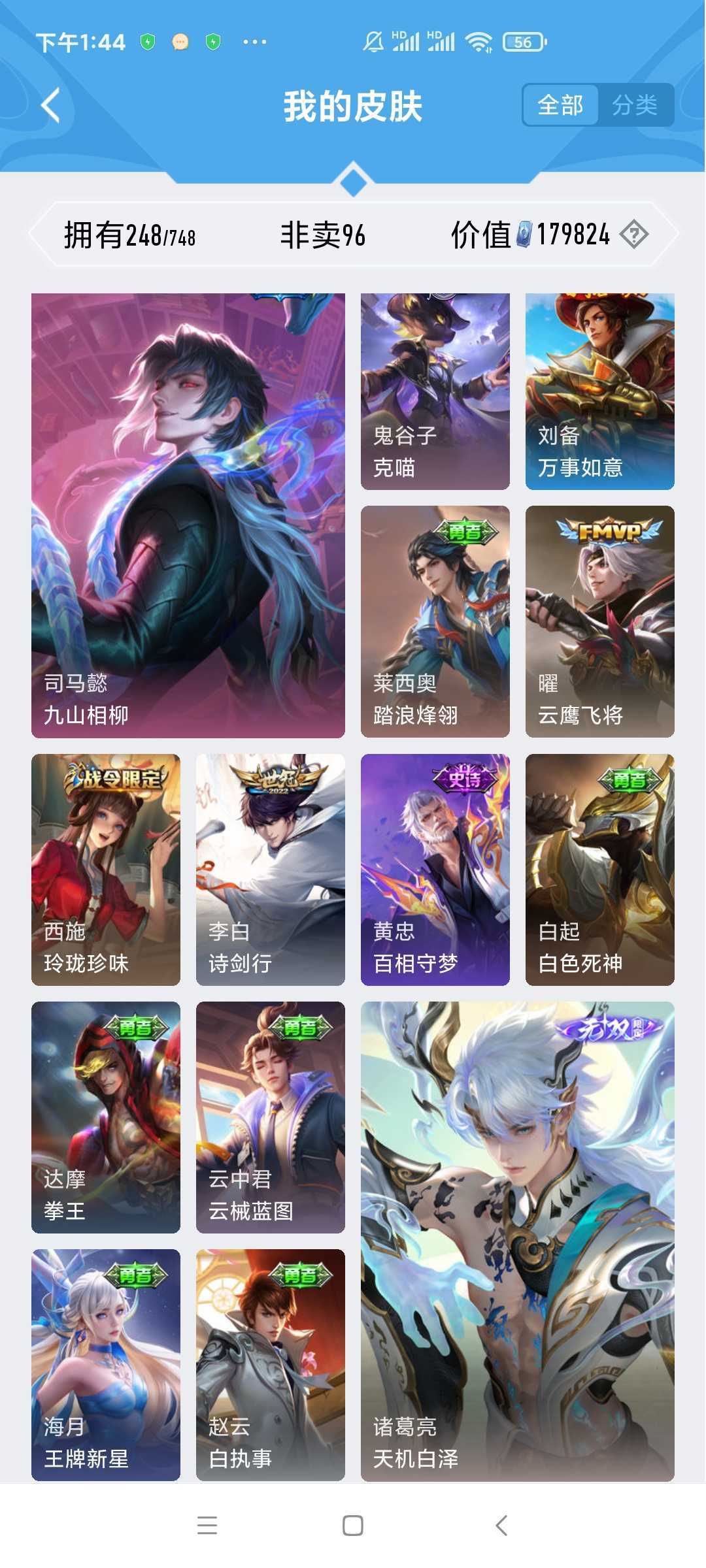View 云中君 云械蓝图 skin
Screen dimensions: 706x1568
[x=270, y=1117]
